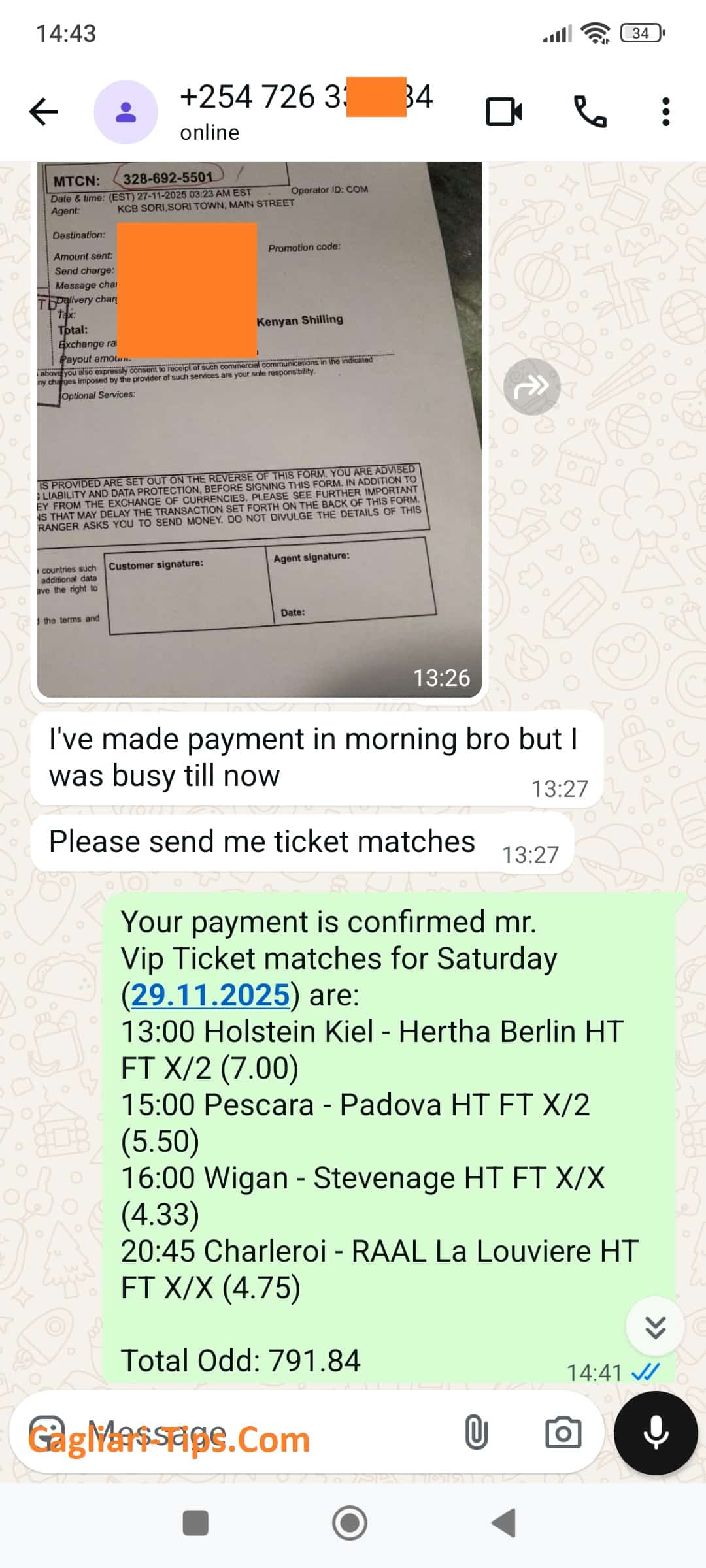Screen dimensions: 706x1568
Task: Open the 29.11.2025 date link
Action: tap(210, 995)
